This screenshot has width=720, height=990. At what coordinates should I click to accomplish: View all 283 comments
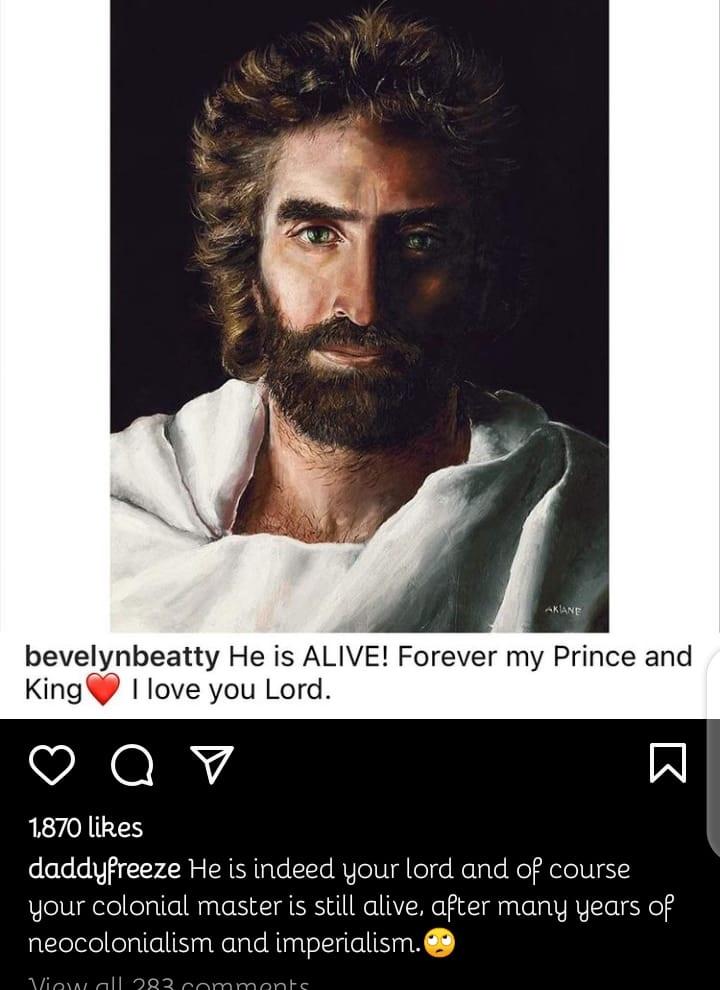tap(168, 982)
